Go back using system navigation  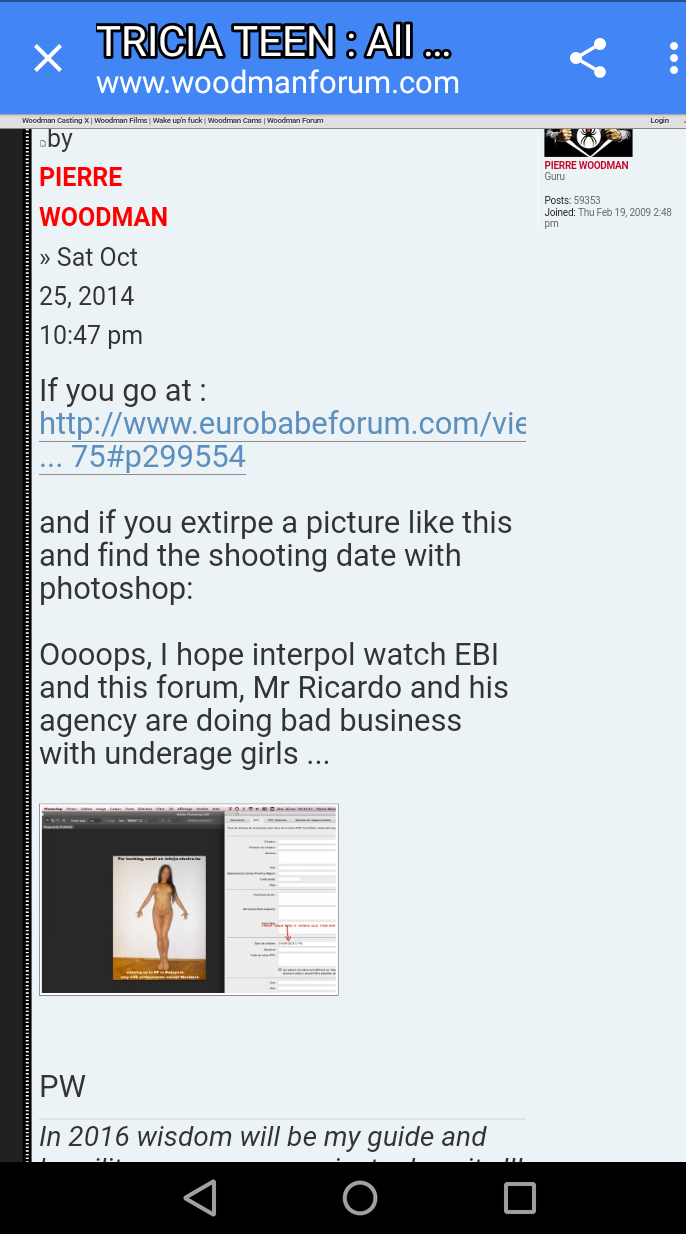[200, 1197]
